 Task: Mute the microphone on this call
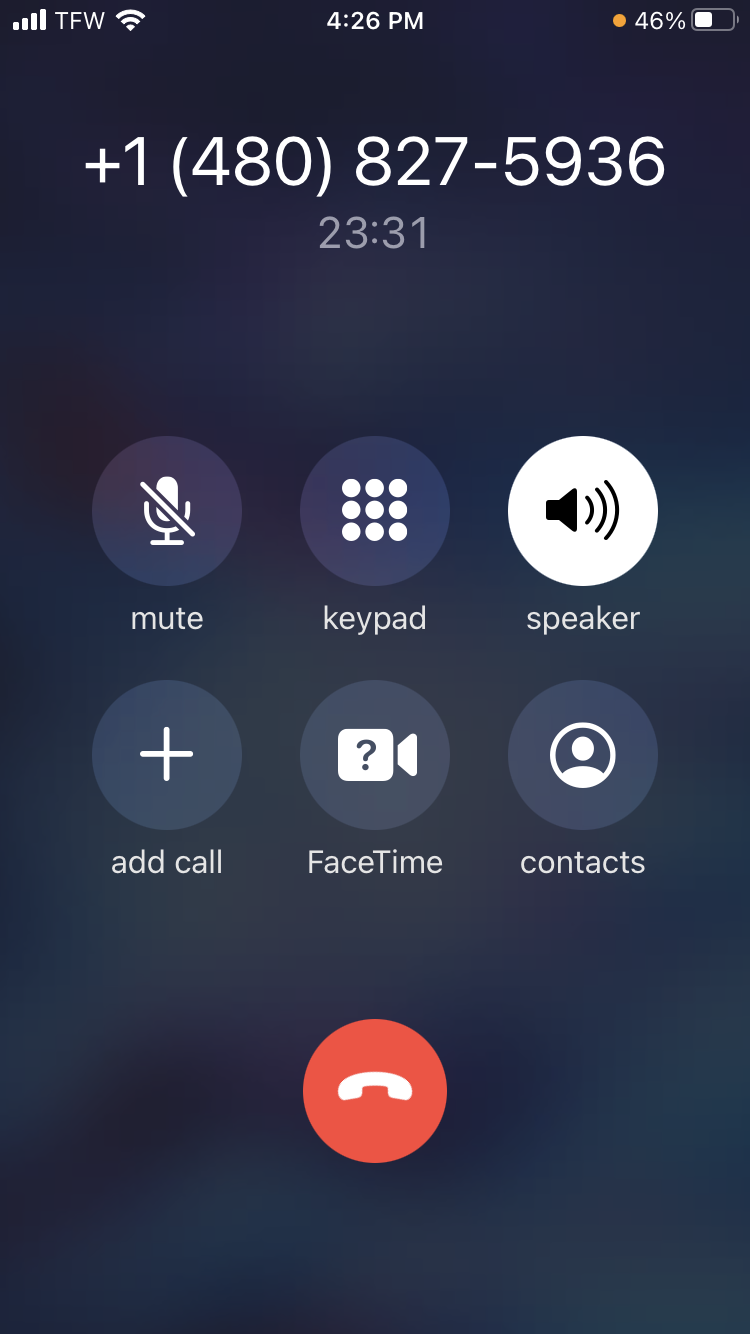(x=167, y=511)
